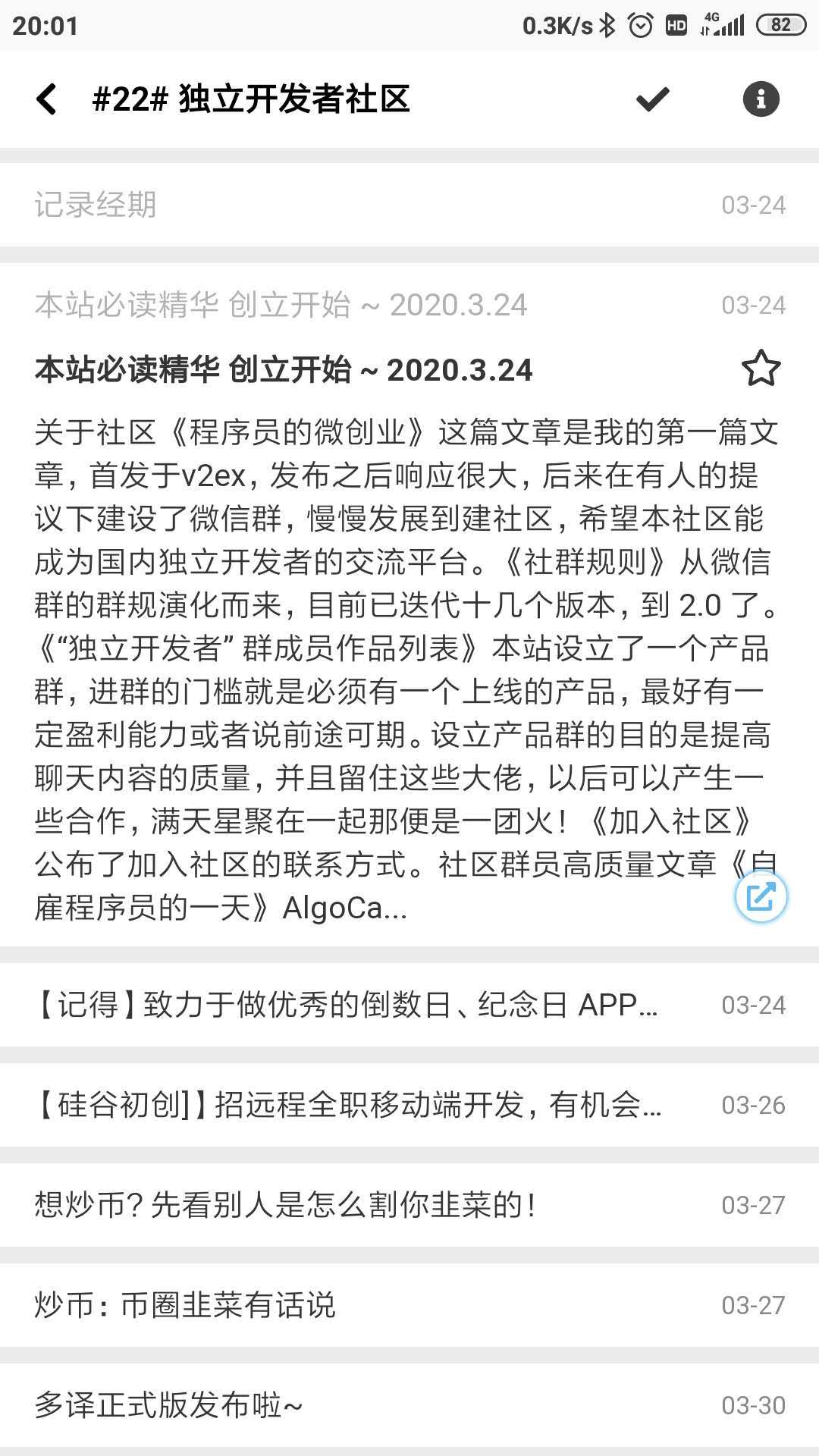Viewport: 819px width, 1456px height.
Task: Open 多译正式版发布啦 article
Action: (x=409, y=1405)
